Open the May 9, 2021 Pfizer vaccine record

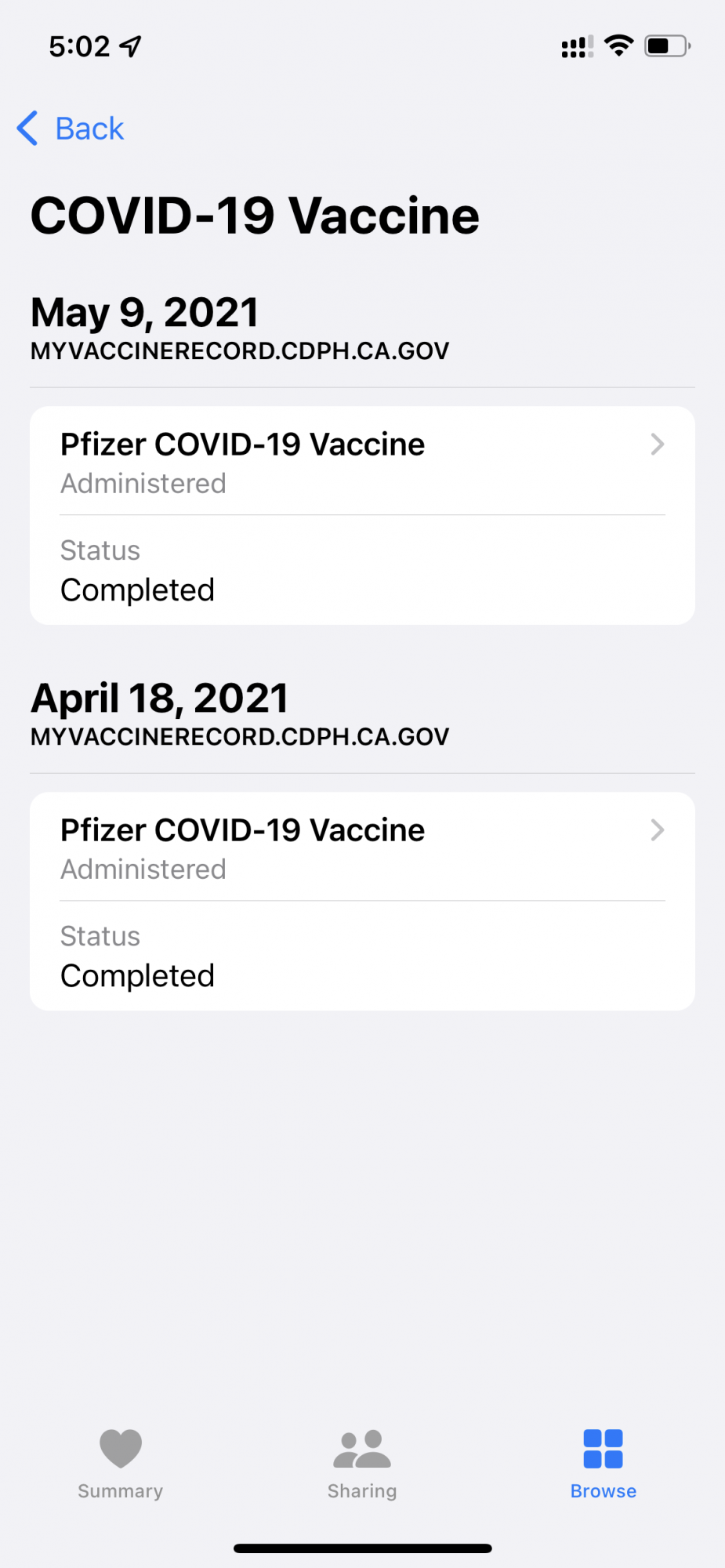(x=361, y=461)
